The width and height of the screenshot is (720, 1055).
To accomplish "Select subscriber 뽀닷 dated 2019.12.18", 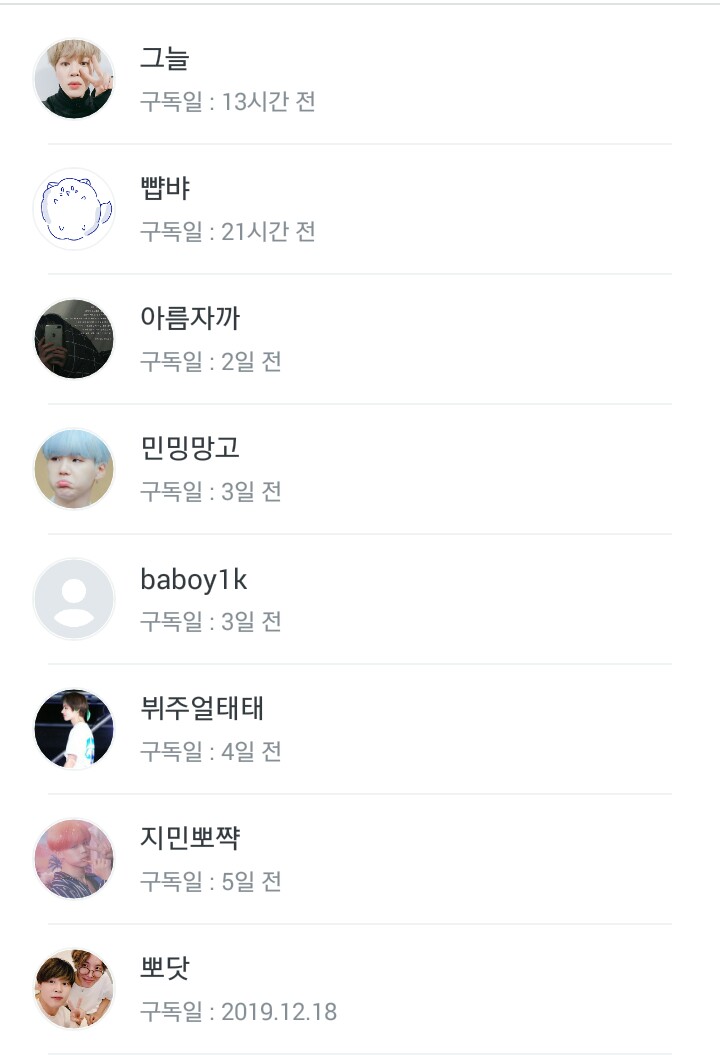I will tap(360, 989).
